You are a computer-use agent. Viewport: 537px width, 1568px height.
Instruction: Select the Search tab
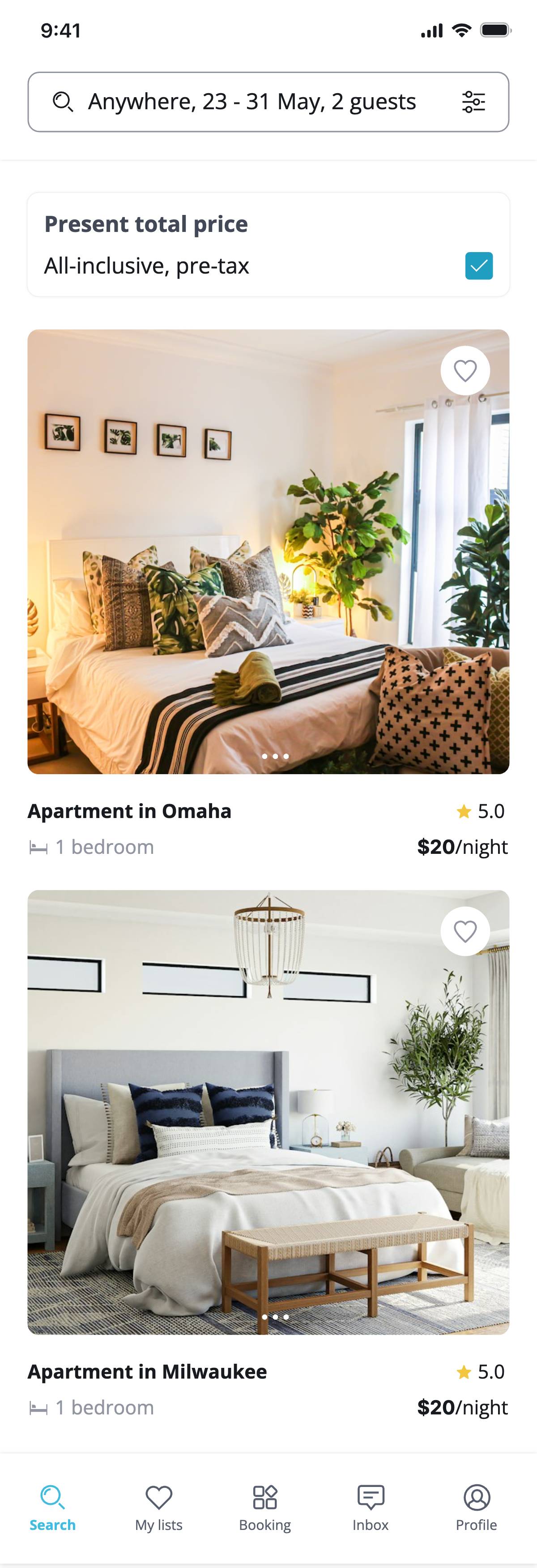[x=53, y=1507]
